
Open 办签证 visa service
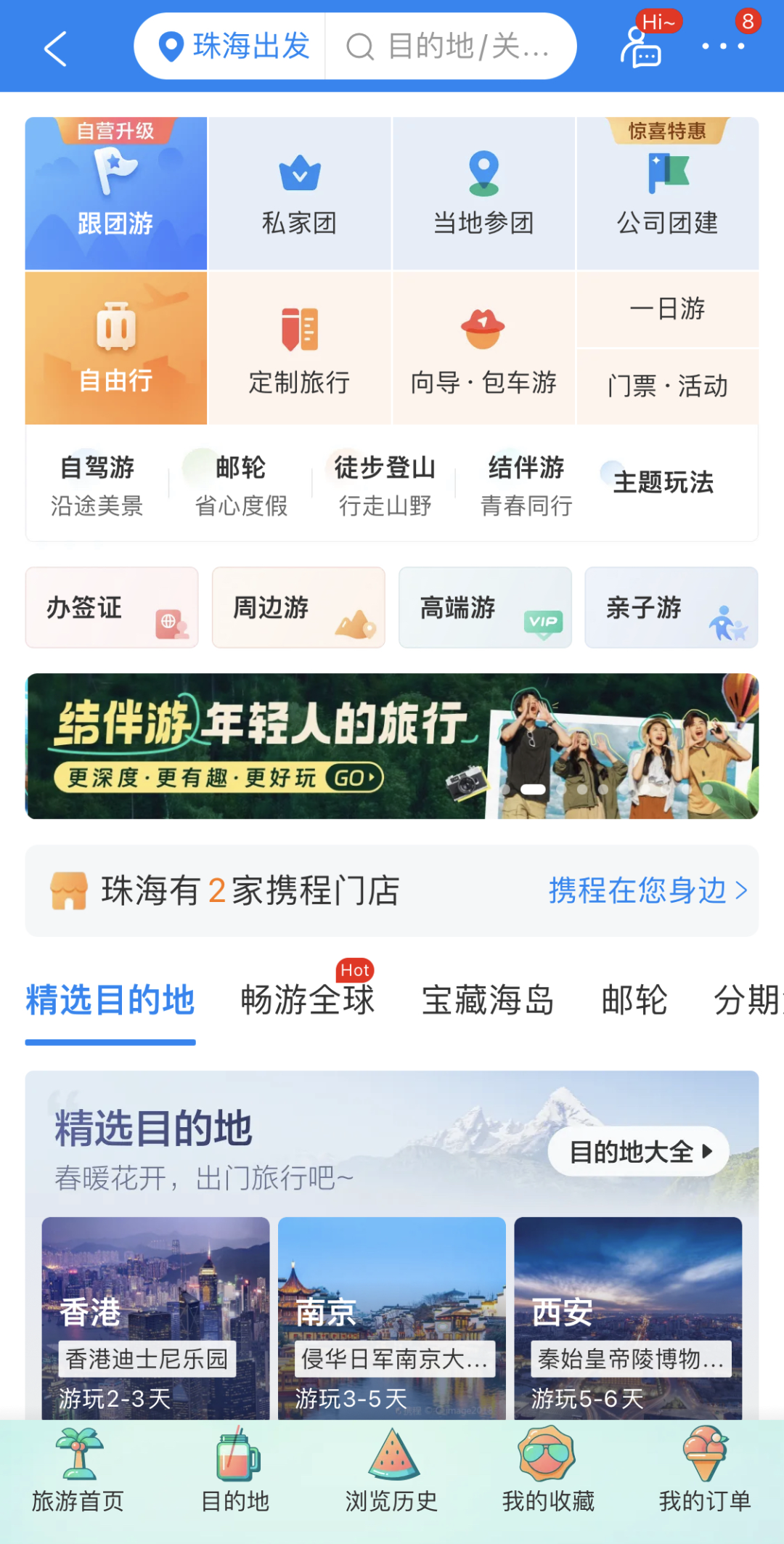(112, 608)
